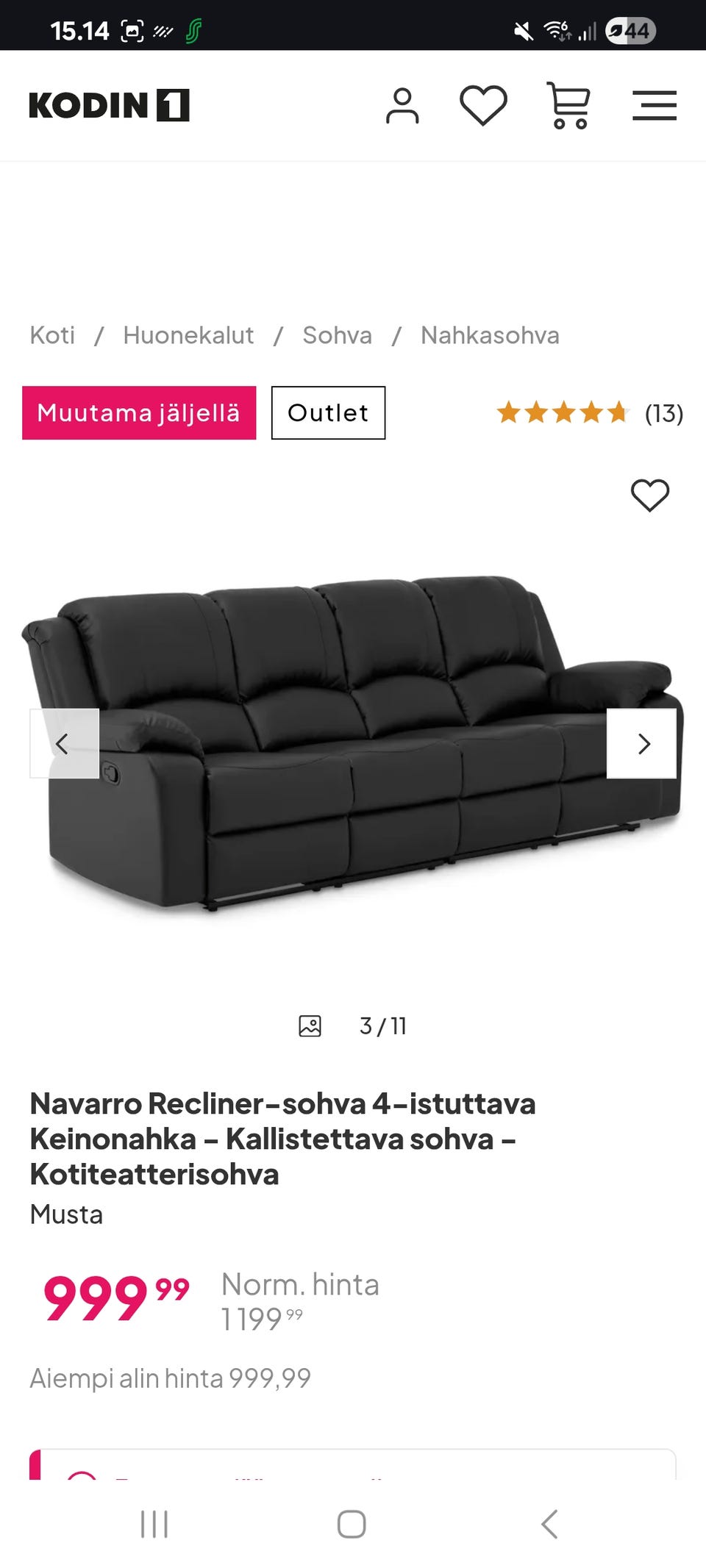This screenshot has width=706, height=1568.
Task: Show the previous product image
Action: 63,744
